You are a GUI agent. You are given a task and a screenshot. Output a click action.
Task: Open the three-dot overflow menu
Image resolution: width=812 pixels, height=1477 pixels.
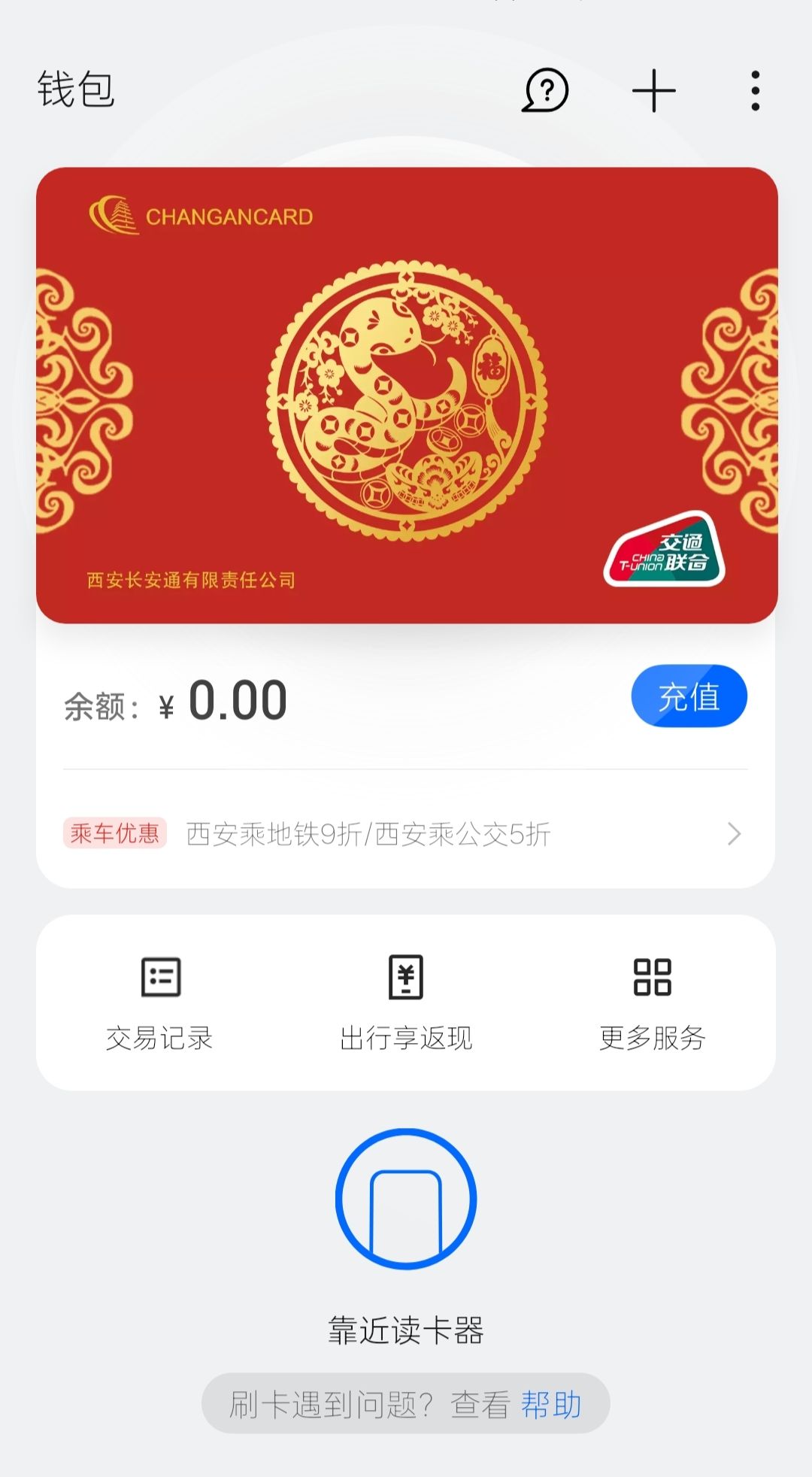point(755,91)
